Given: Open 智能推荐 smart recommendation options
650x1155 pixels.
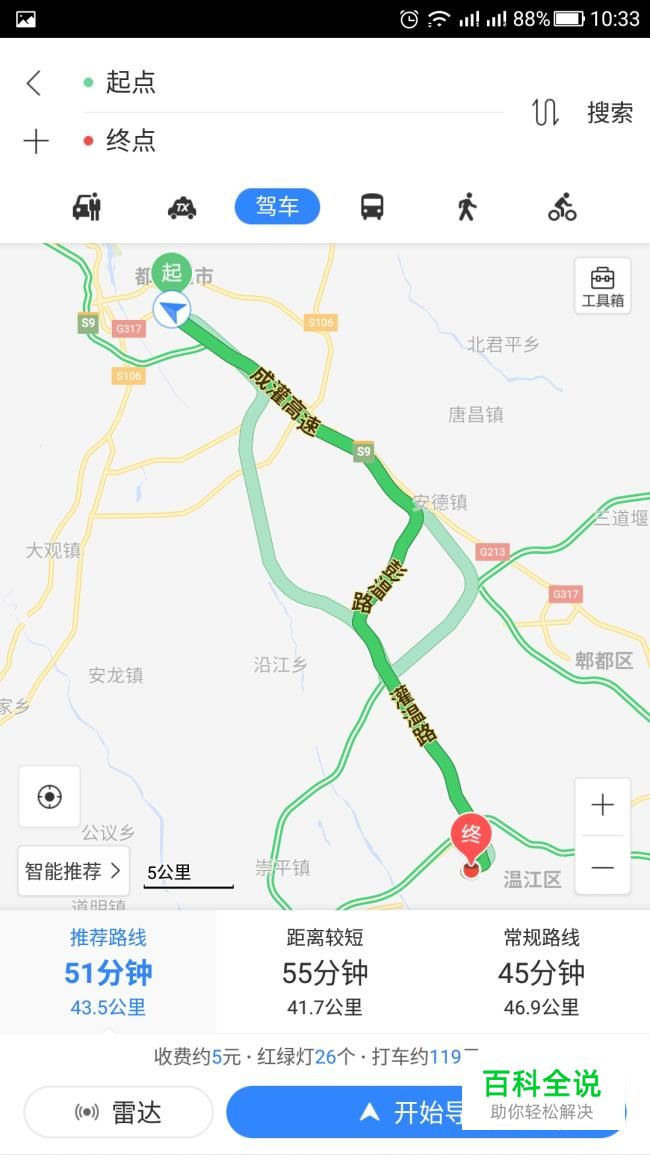Looking at the screenshot, I should tap(74, 871).
